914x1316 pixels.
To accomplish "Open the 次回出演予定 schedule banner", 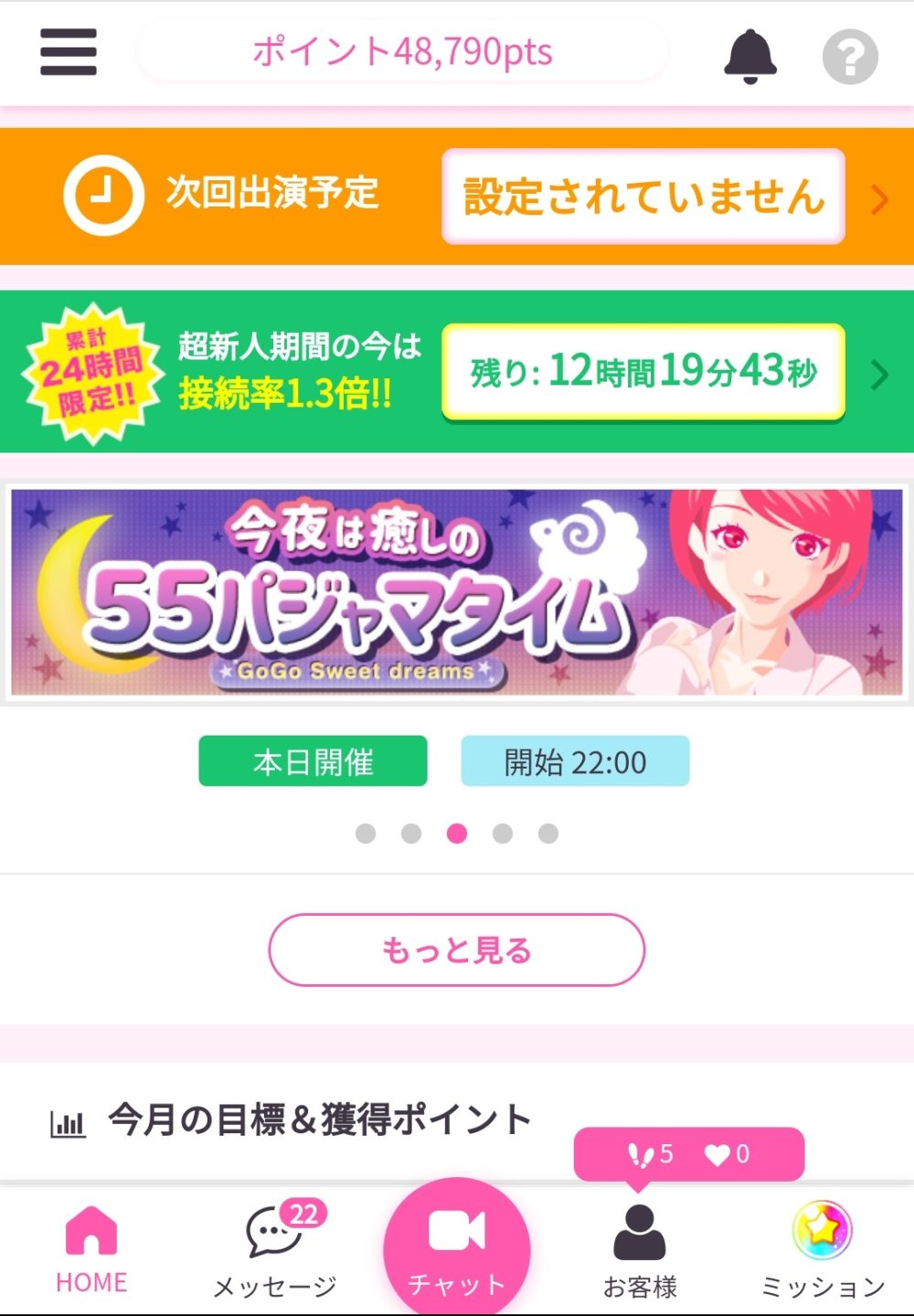I will tap(457, 196).
